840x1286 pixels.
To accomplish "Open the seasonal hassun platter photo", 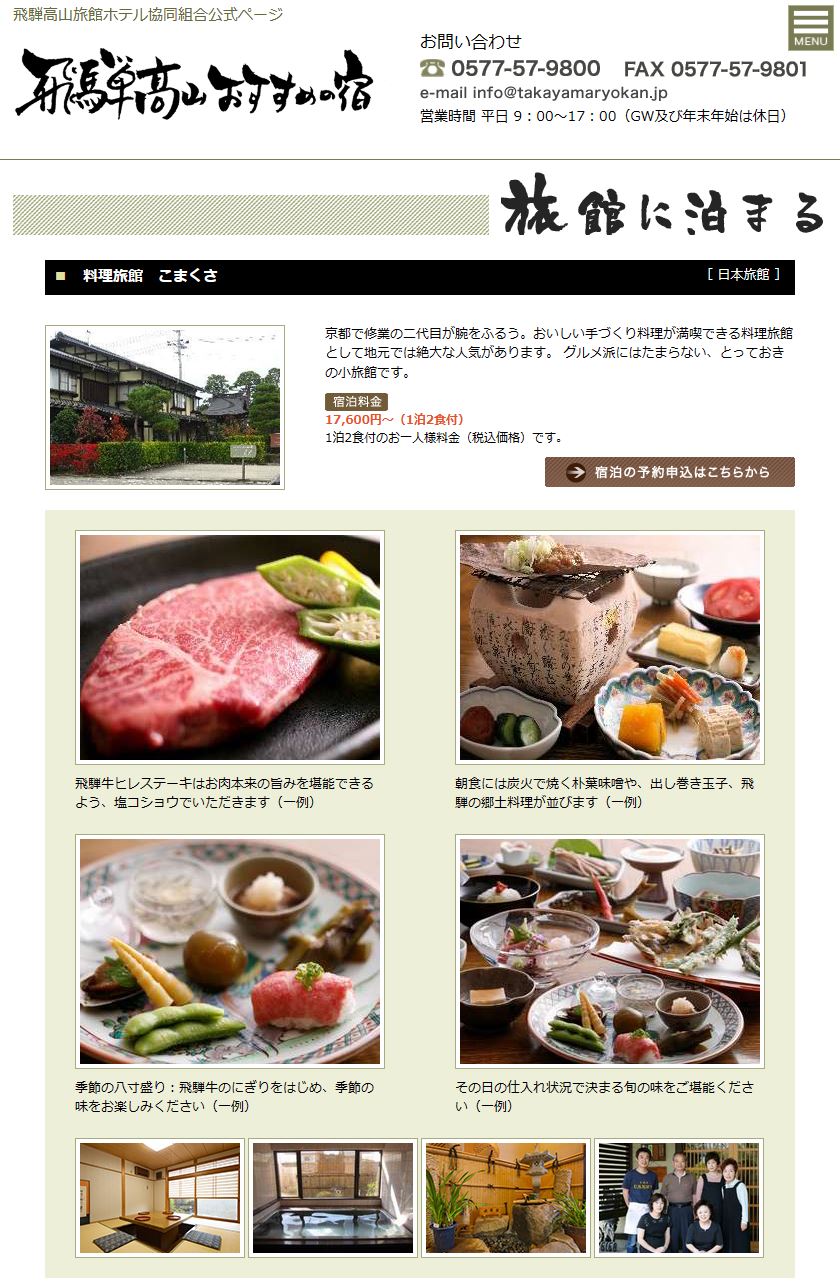I will (230, 951).
